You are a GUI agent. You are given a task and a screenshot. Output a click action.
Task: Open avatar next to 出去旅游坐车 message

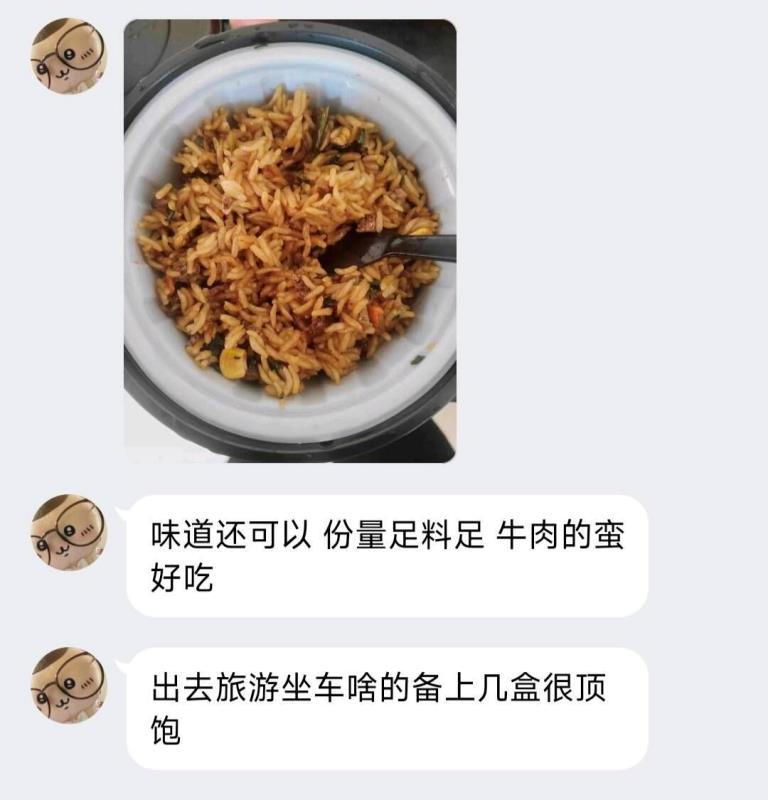68,685
